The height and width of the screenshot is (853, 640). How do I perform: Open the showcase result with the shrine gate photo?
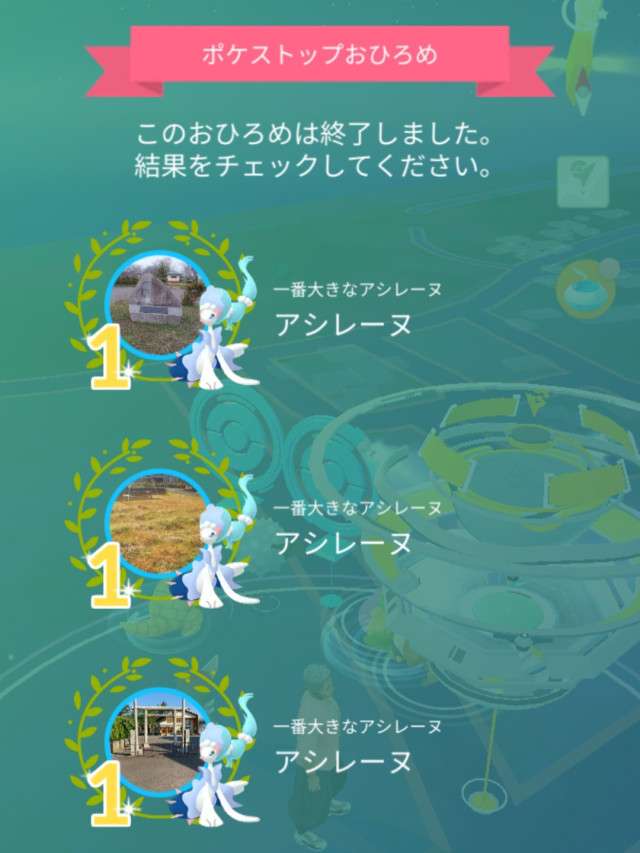[x=158, y=737]
